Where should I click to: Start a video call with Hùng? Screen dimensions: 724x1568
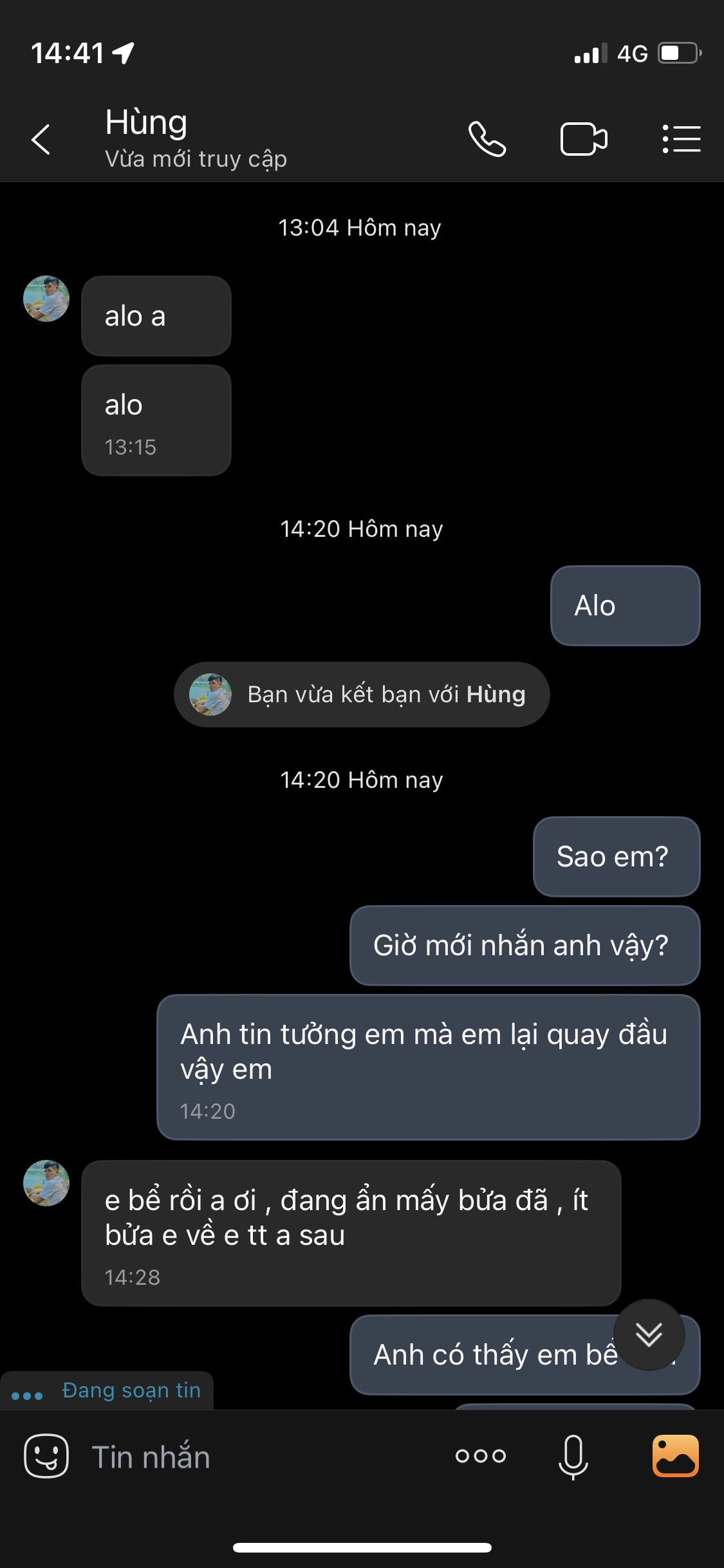click(x=584, y=139)
